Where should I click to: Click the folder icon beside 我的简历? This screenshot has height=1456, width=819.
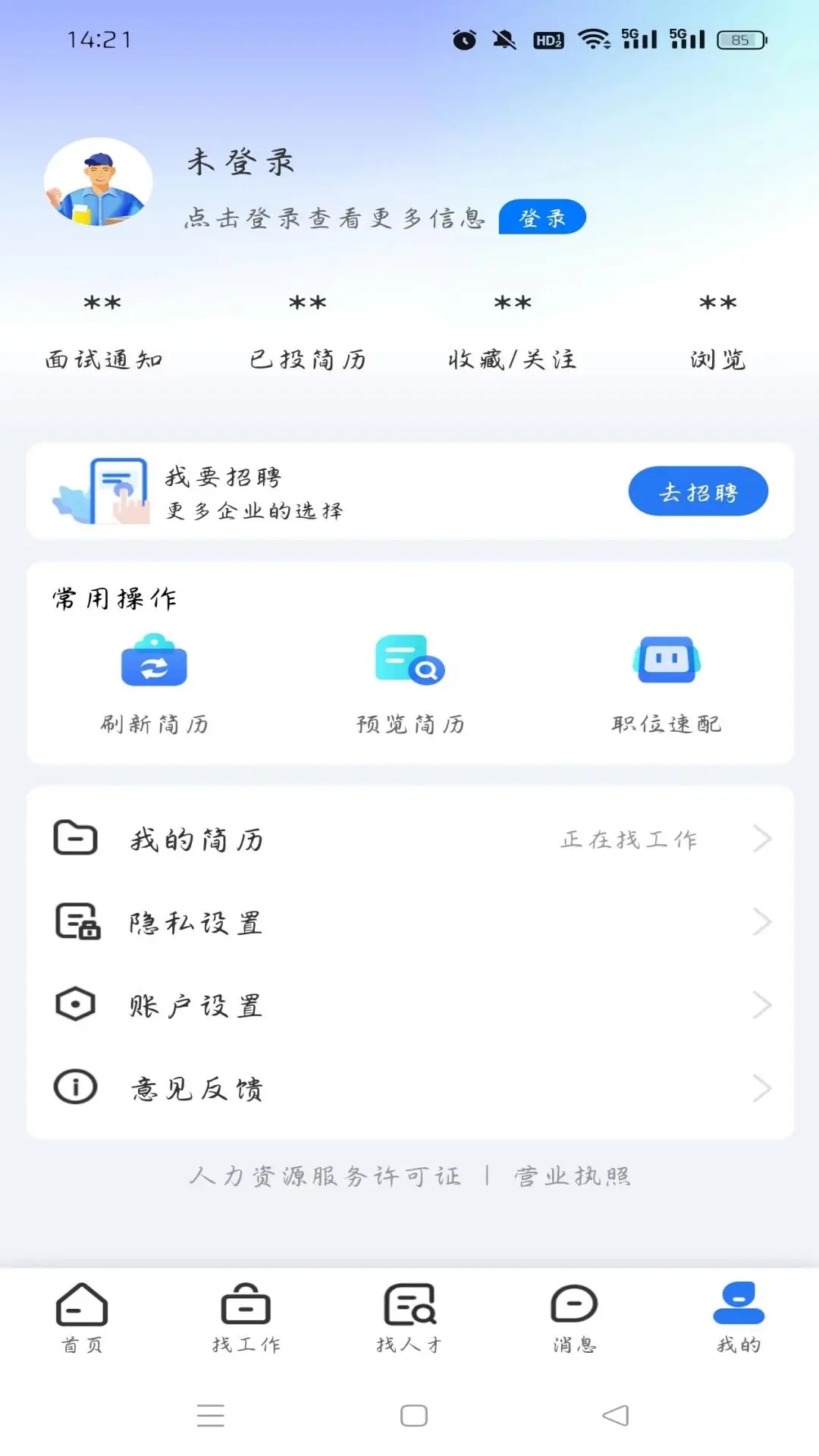tap(74, 839)
